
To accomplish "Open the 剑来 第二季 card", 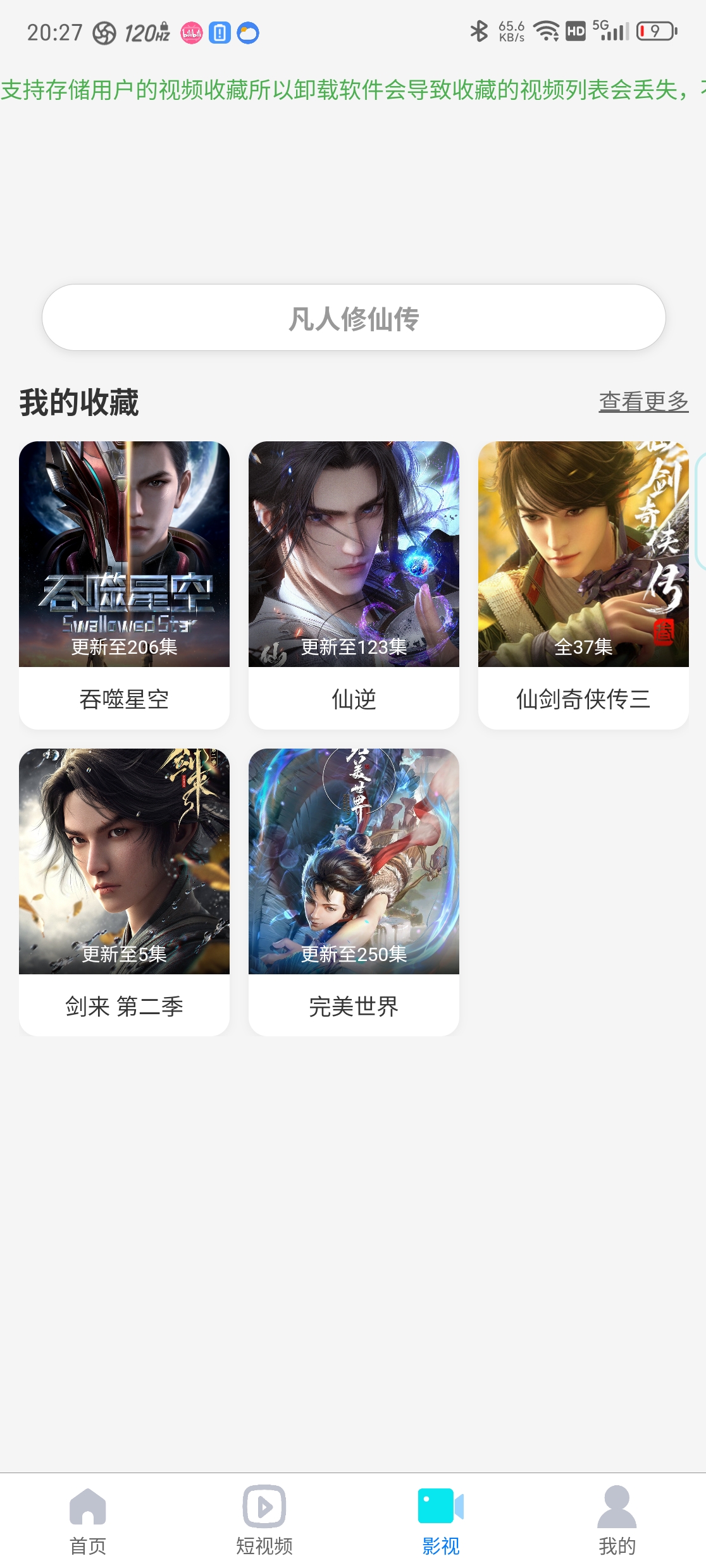I will coord(124,891).
